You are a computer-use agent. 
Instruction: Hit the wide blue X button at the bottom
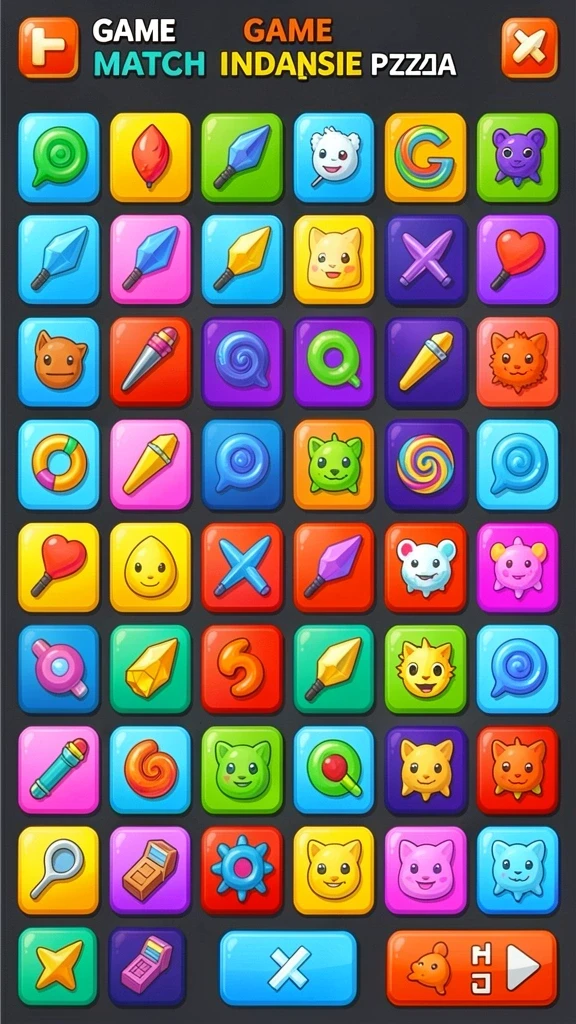pos(288,968)
